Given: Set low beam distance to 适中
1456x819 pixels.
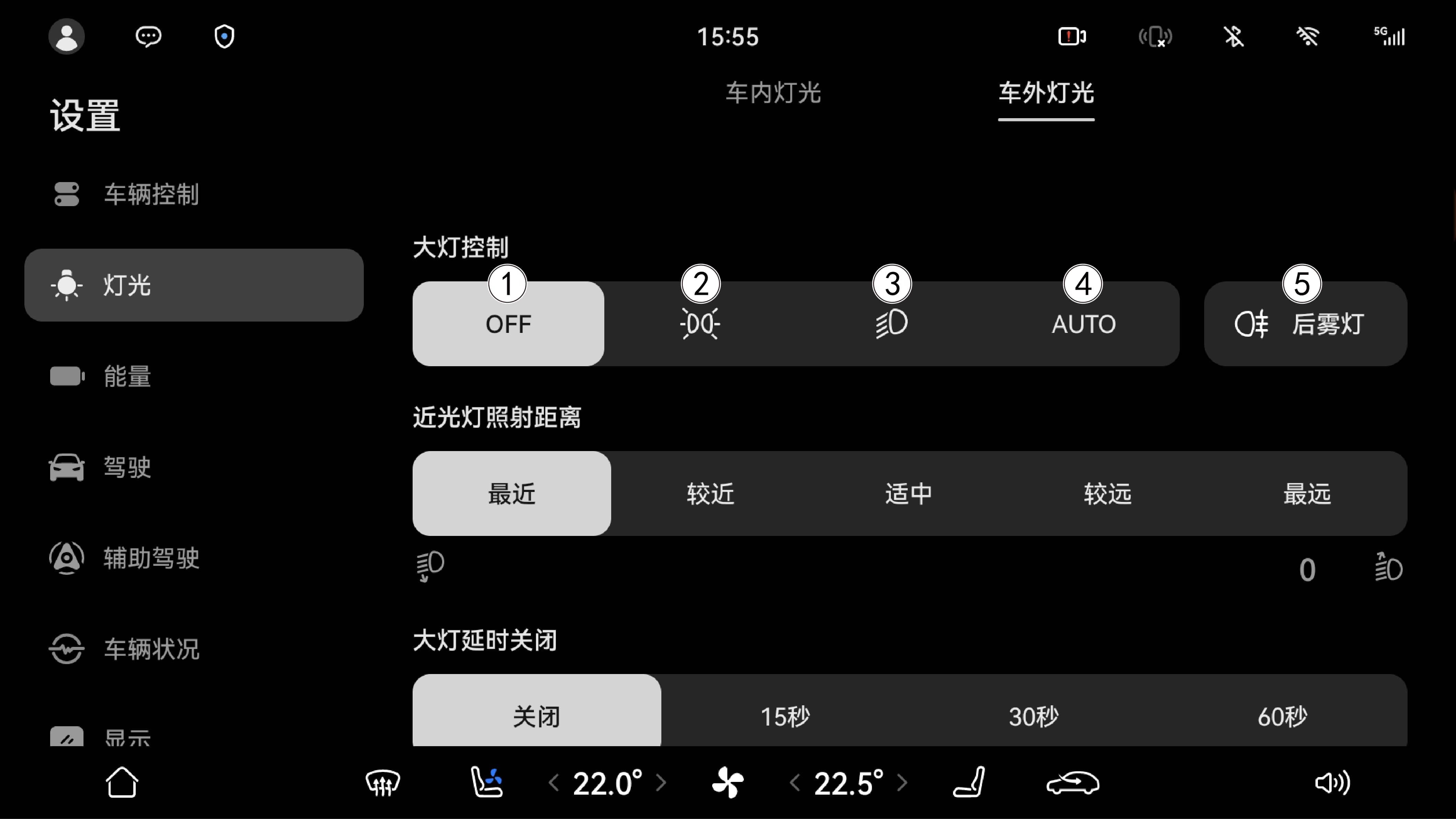Looking at the screenshot, I should [x=908, y=494].
